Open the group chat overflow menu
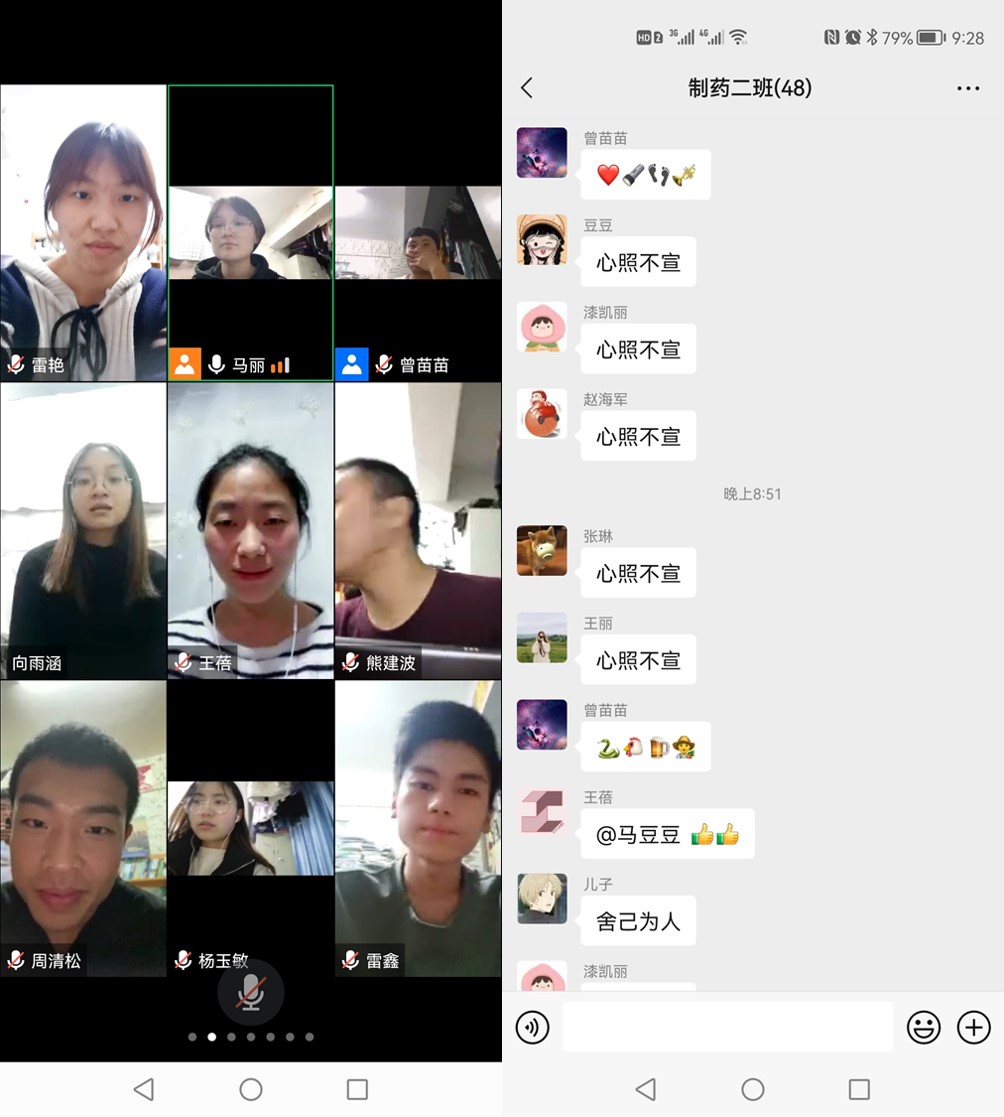This screenshot has width=1004, height=1117. pyautogui.click(x=967, y=88)
